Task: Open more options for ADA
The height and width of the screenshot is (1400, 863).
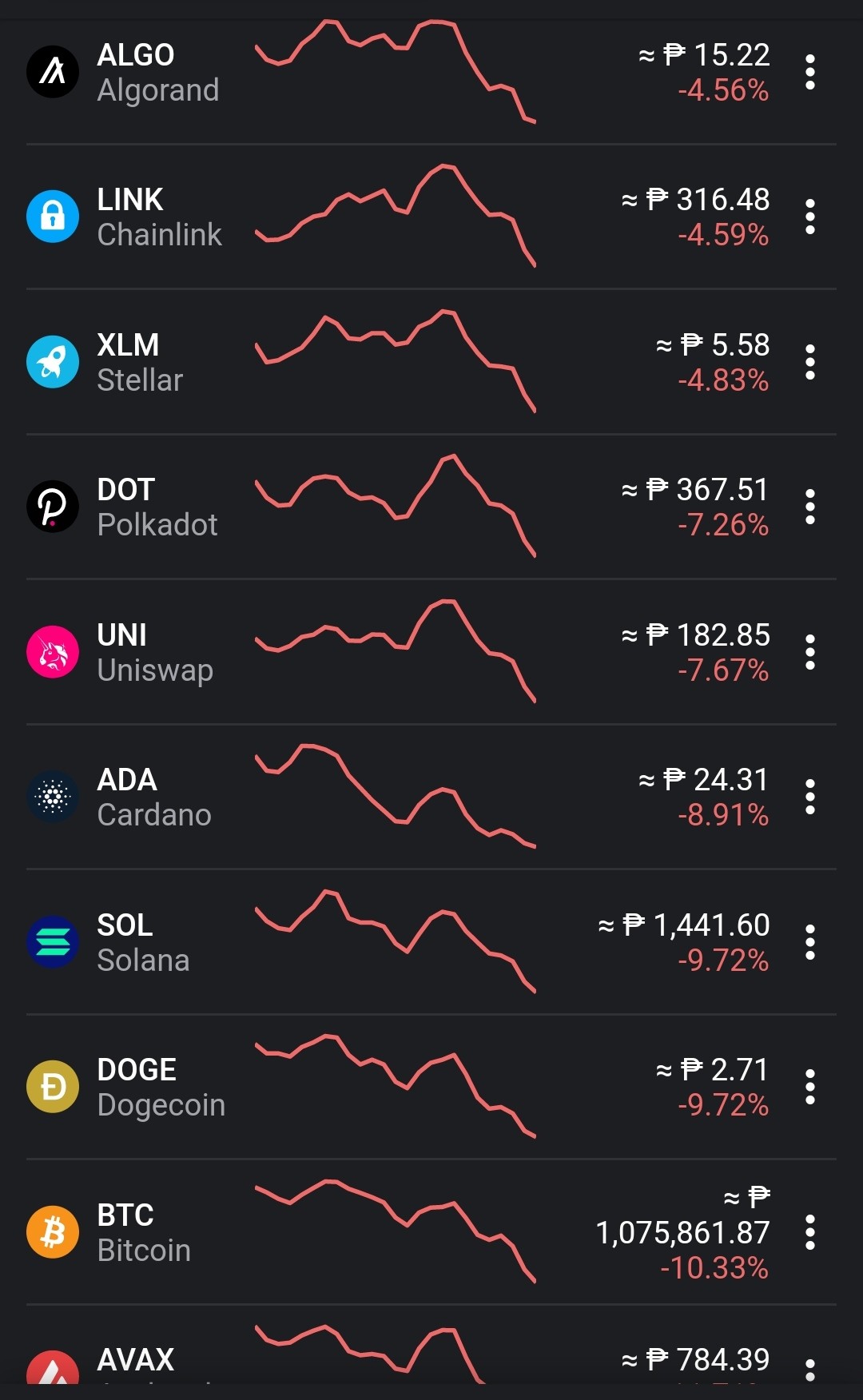Action: click(810, 797)
